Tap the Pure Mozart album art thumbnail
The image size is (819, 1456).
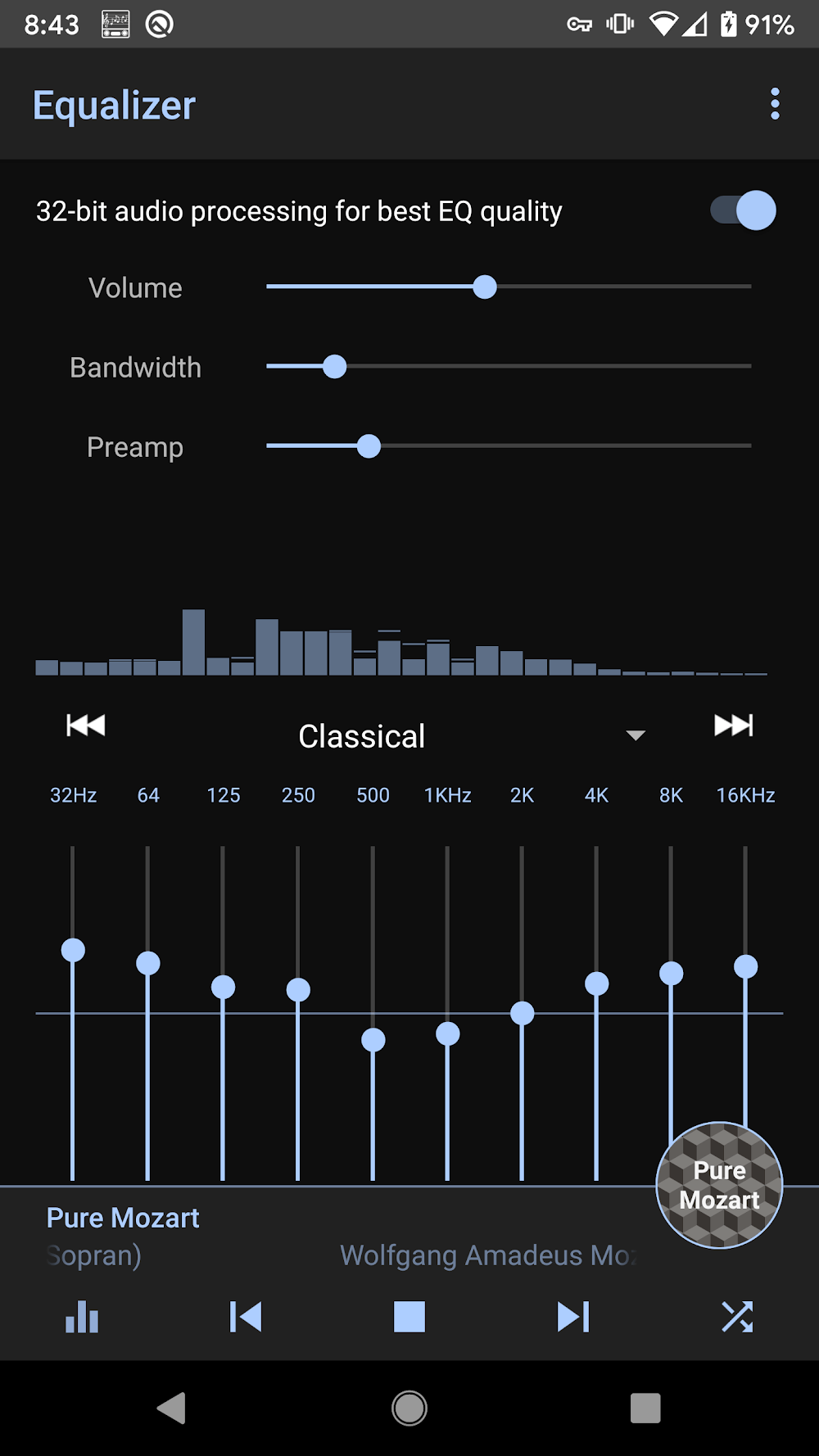[x=718, y=1187]
